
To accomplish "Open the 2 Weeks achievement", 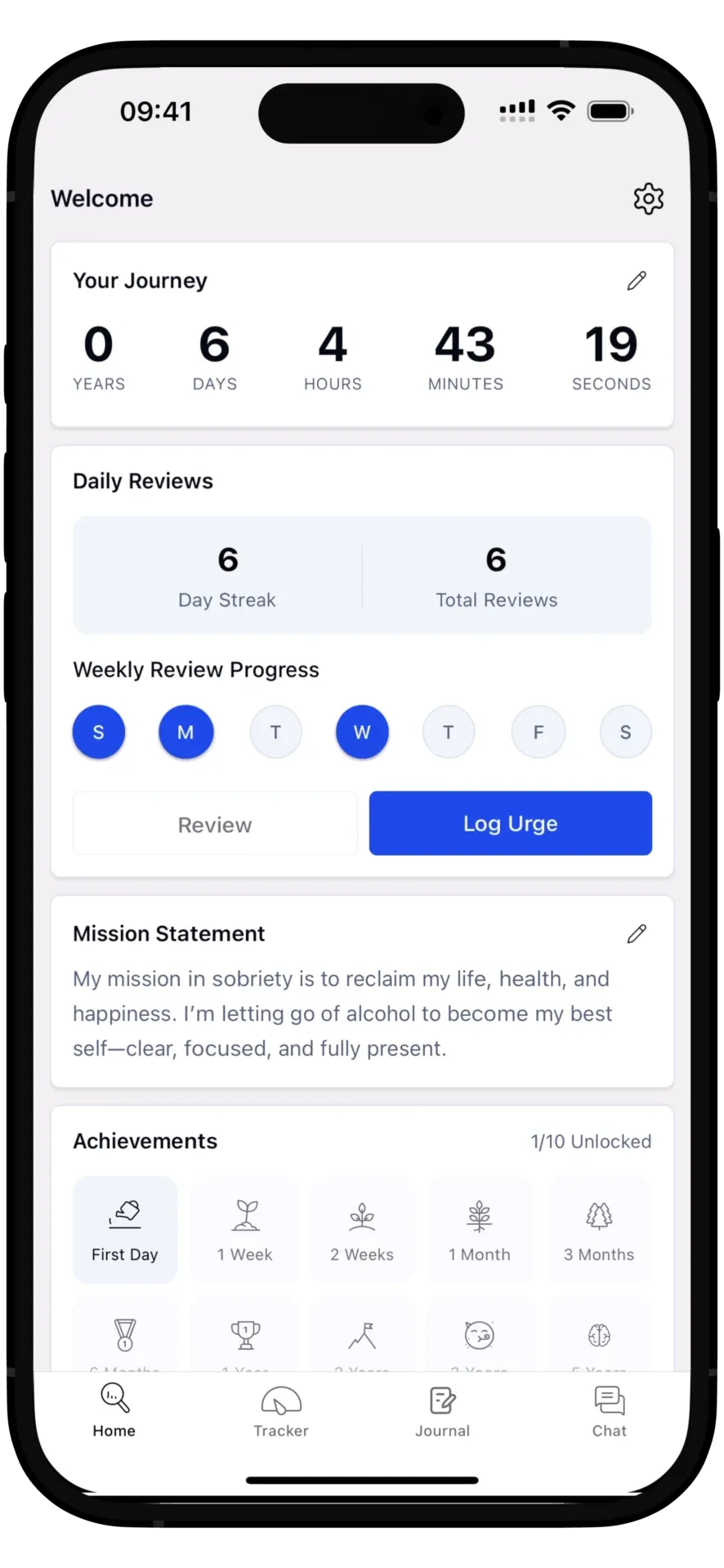I will pos(362,1230).
